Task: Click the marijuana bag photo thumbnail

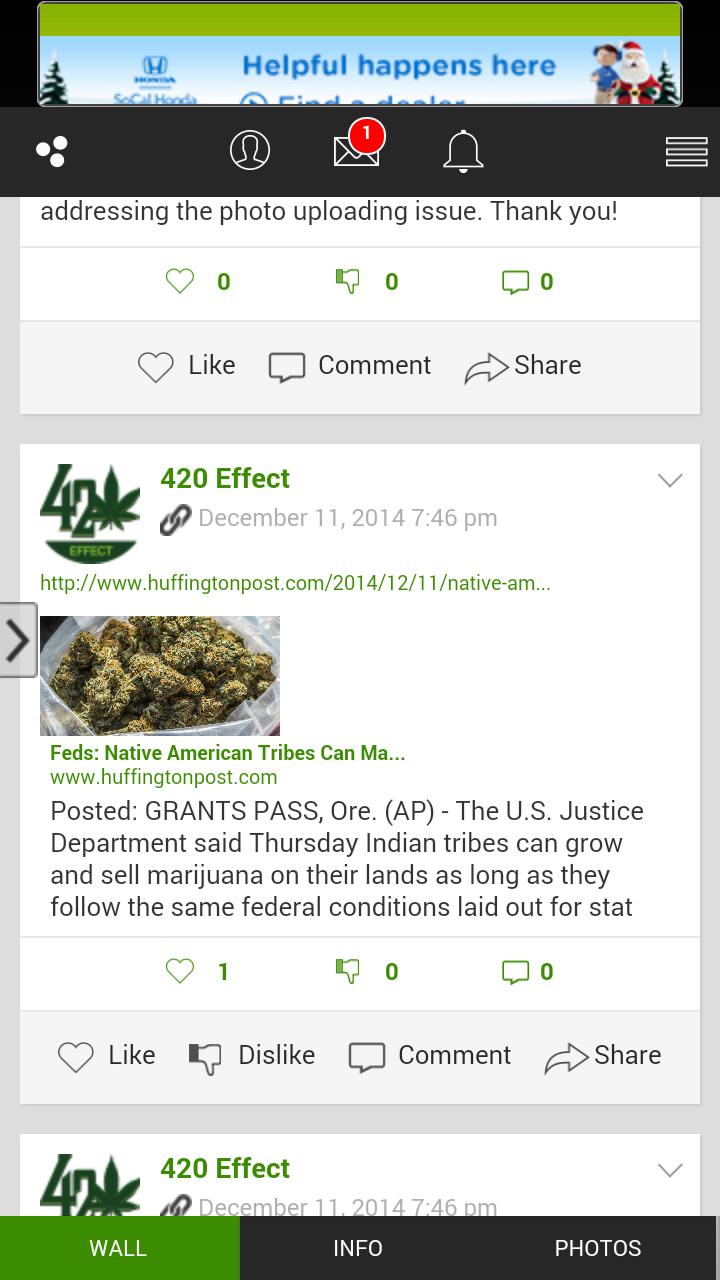Action: click(160, 675)
